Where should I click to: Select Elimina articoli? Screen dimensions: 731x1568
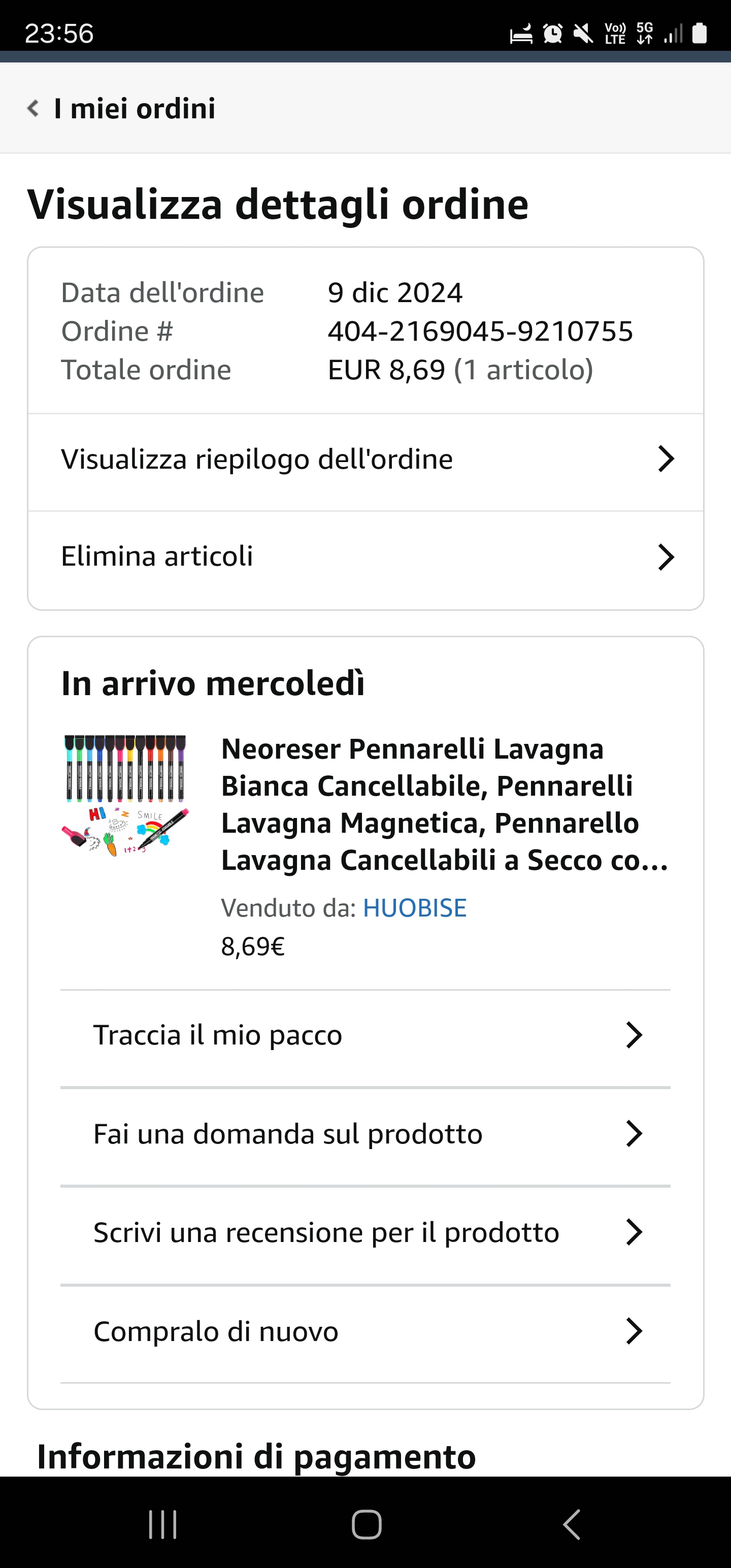coord(365,557)
